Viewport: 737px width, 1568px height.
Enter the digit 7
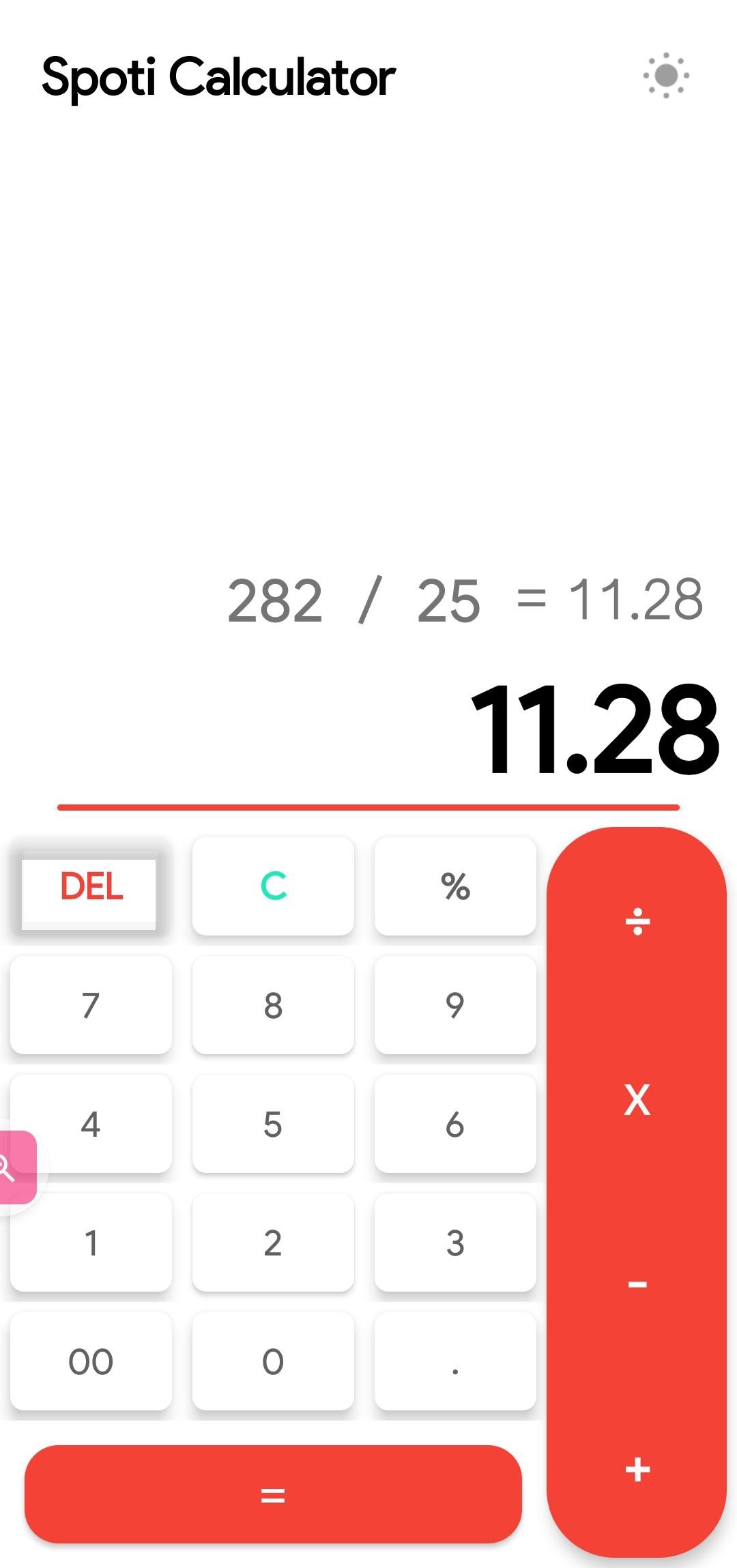coord(91,1005)
